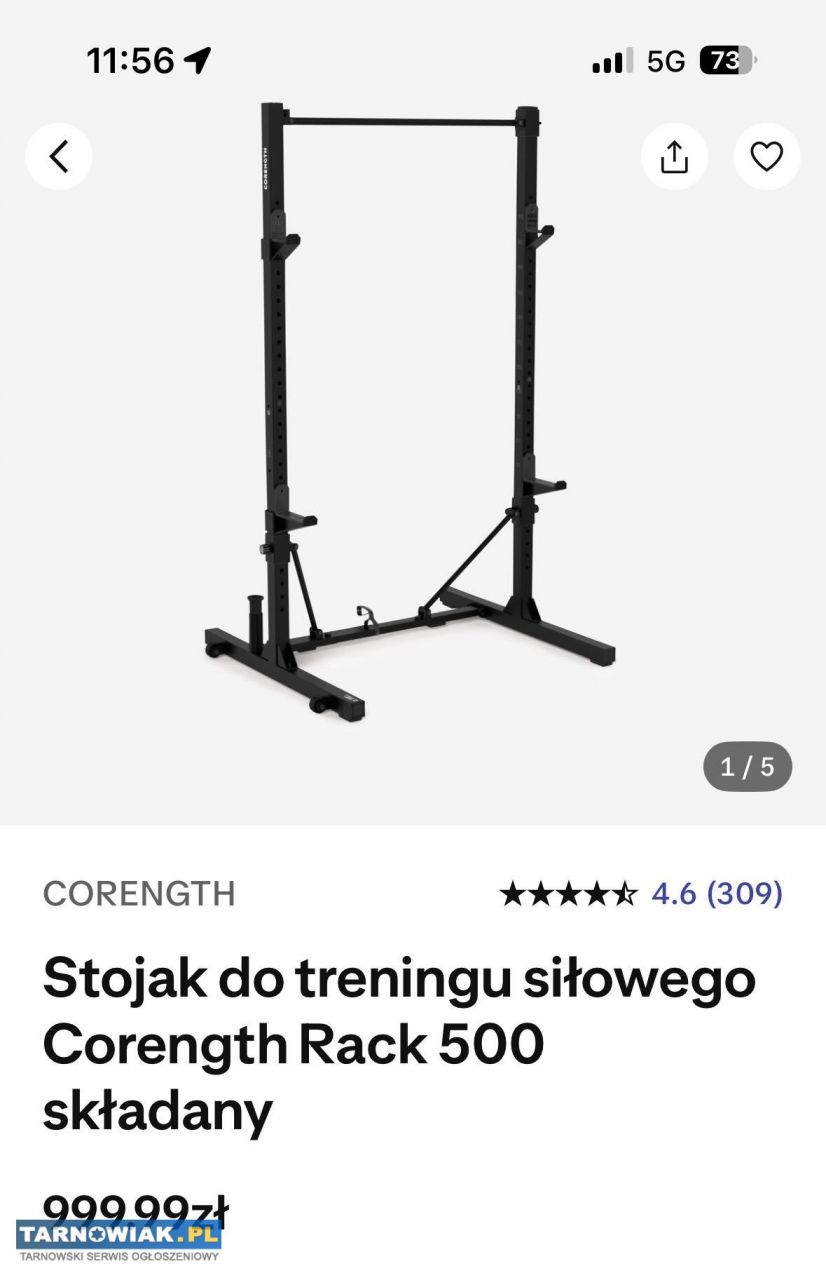Add the rack to favorites with the heart
826x1280 pixels.
coord(766,157)
